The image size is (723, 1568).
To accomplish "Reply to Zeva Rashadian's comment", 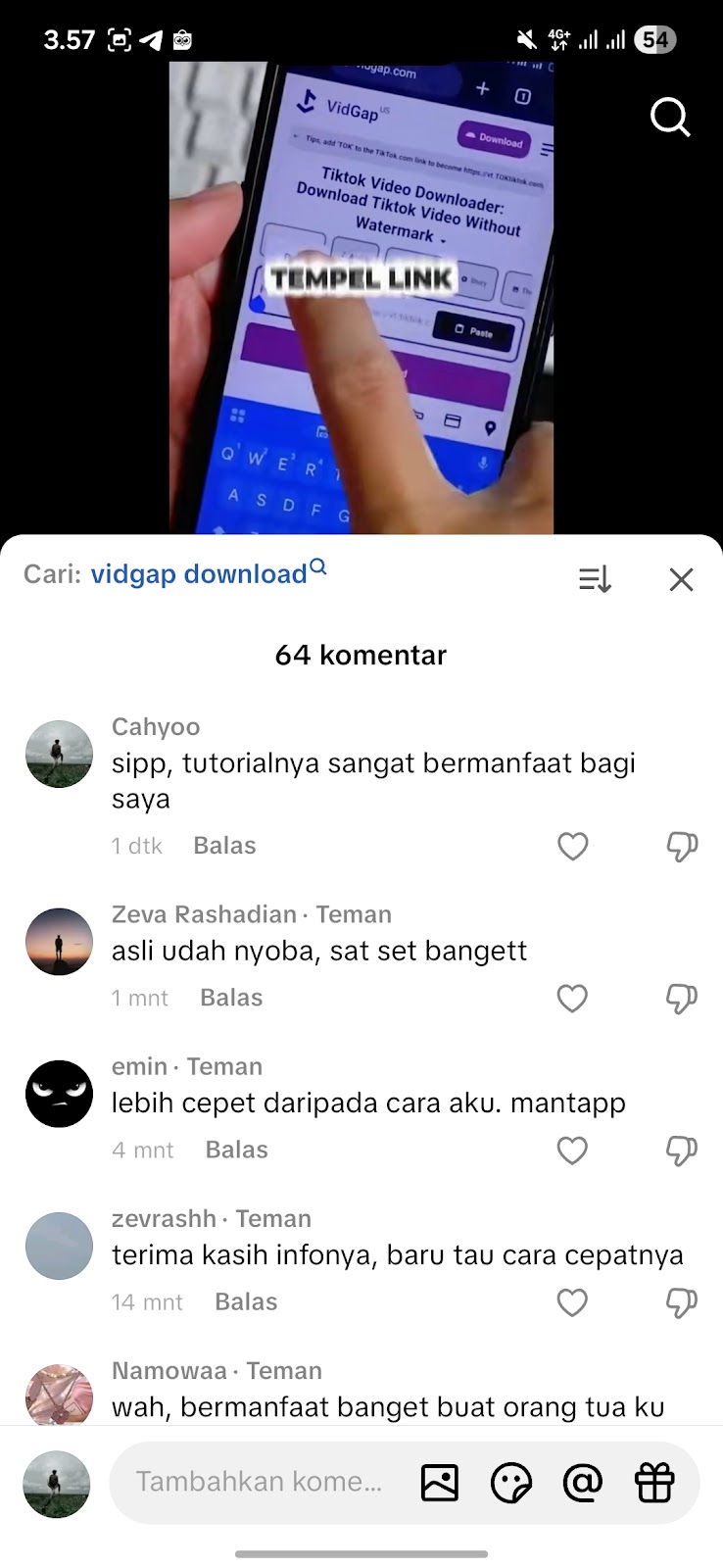I will (231, 998).
